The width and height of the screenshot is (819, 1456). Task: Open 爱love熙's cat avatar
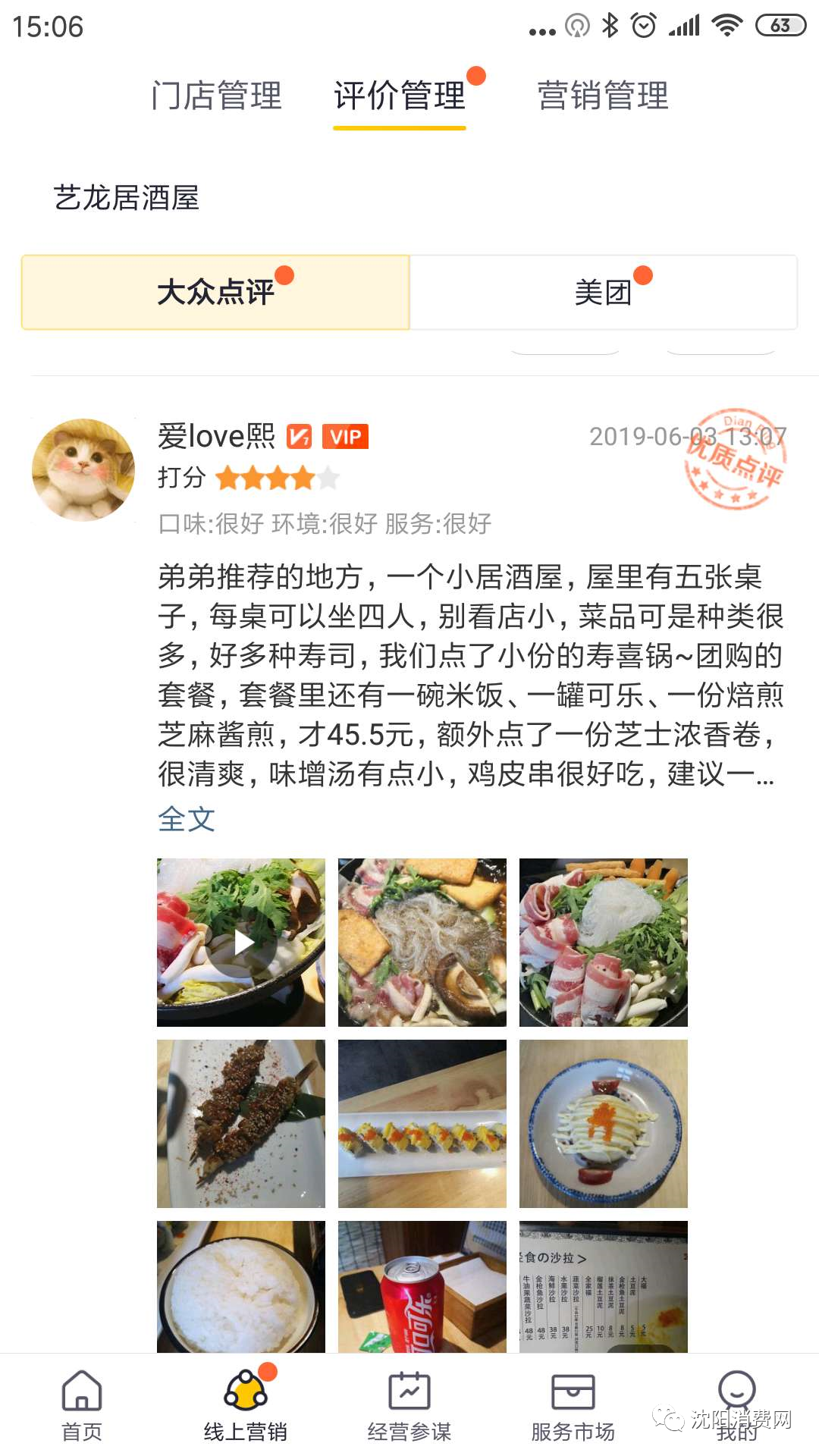click(83, 470)
